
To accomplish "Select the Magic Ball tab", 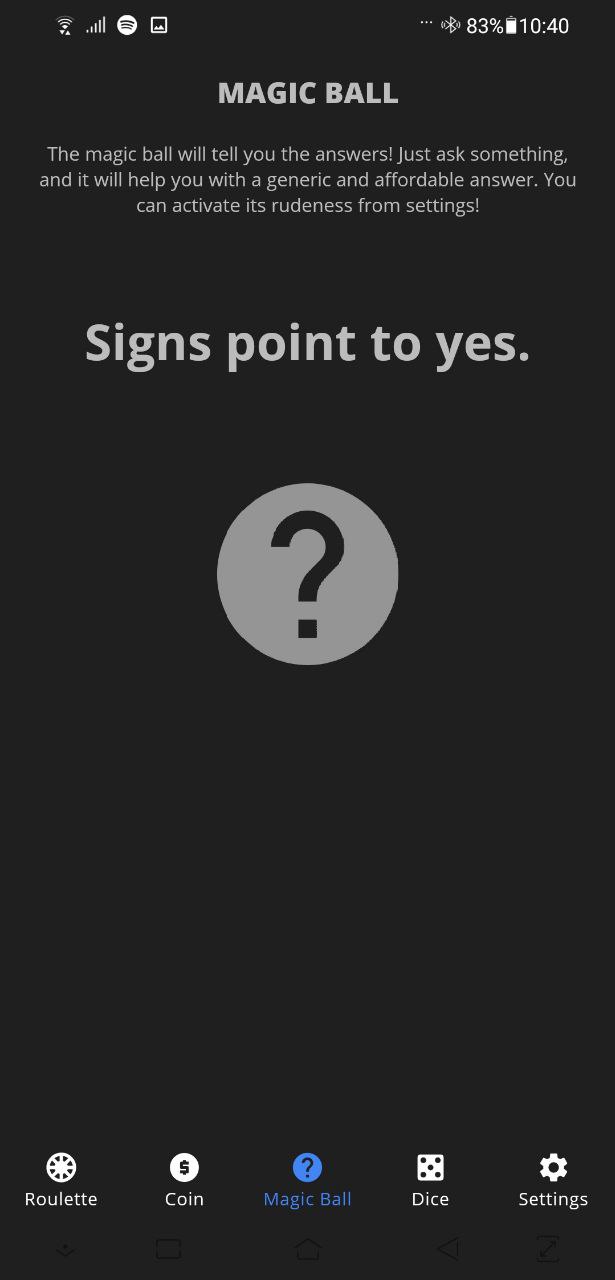I will [307, 1180].
